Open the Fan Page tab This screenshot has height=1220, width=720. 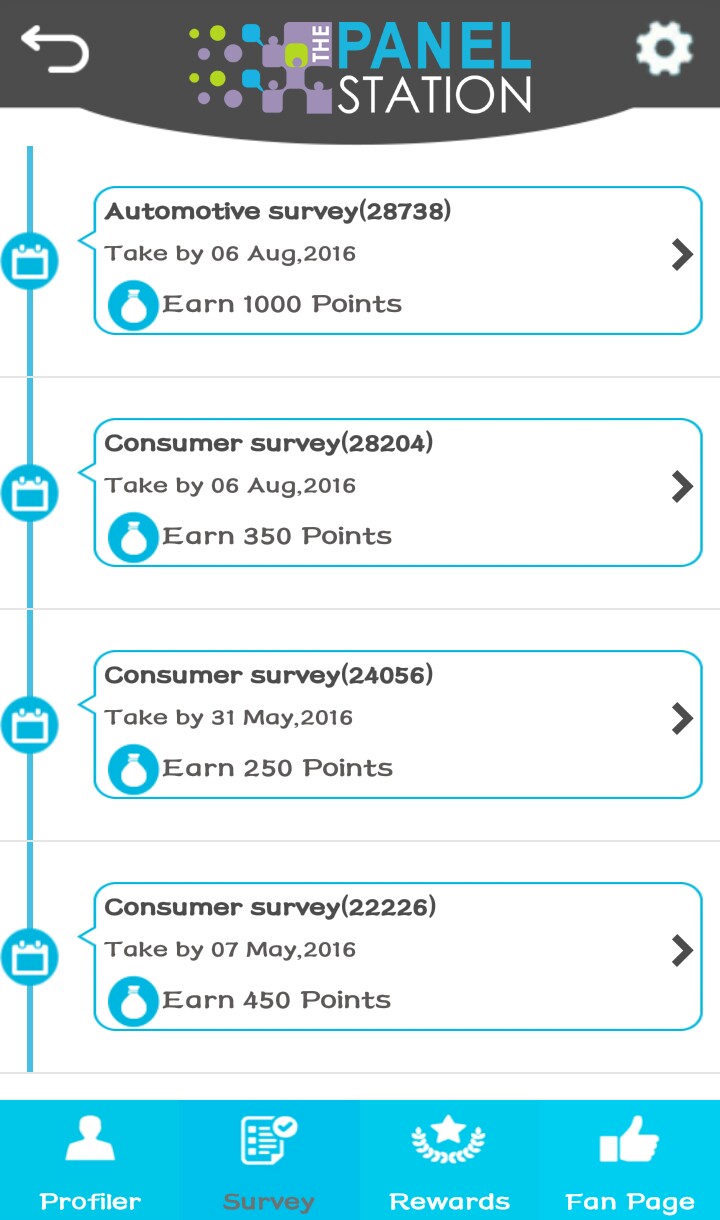tap(630, 1160)
